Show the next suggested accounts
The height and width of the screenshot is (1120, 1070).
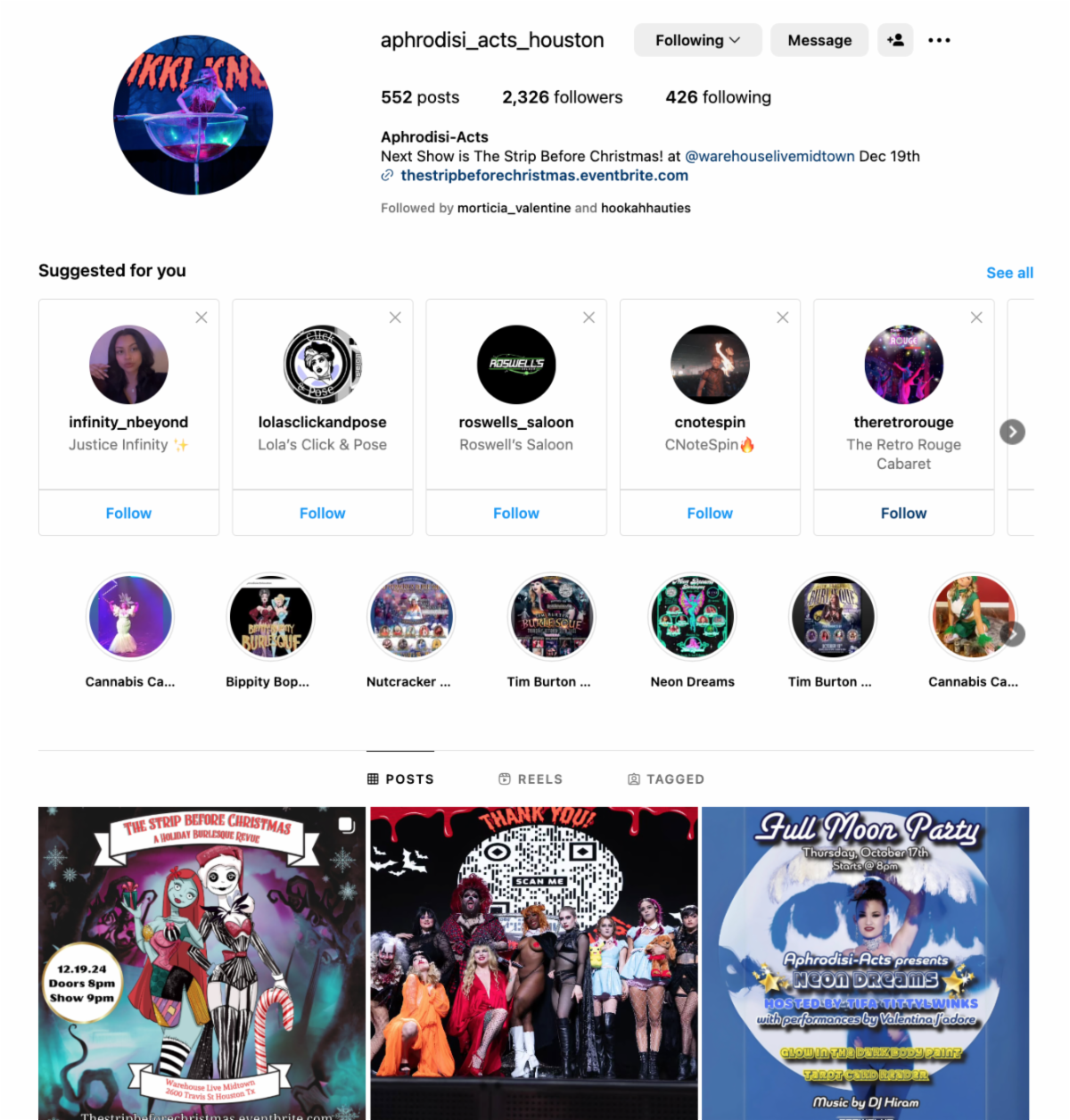click(x=1012, y=432)
